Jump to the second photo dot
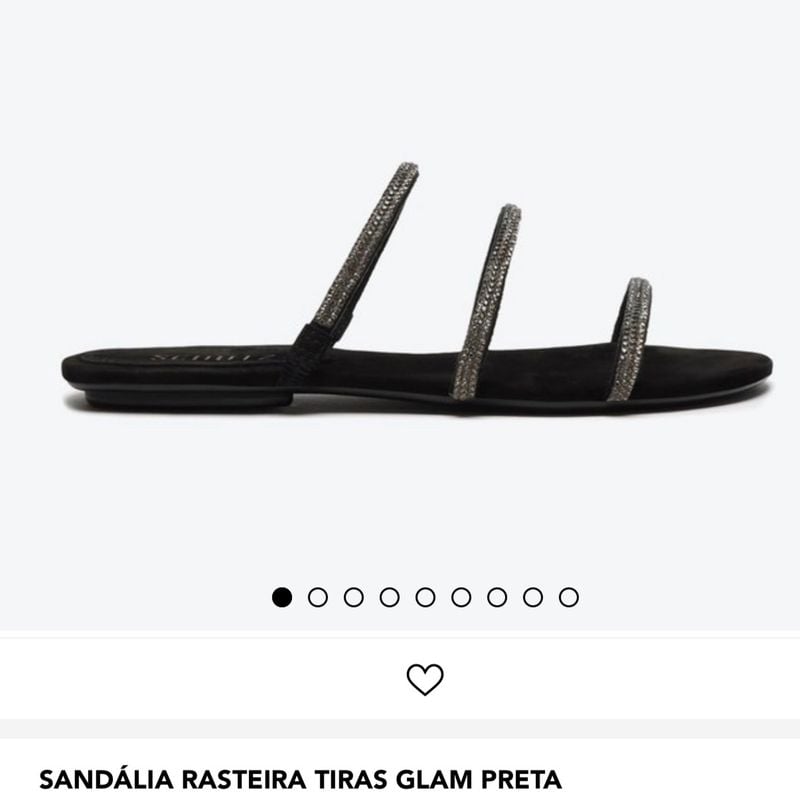Screen dimensions: 800x800 318,597
